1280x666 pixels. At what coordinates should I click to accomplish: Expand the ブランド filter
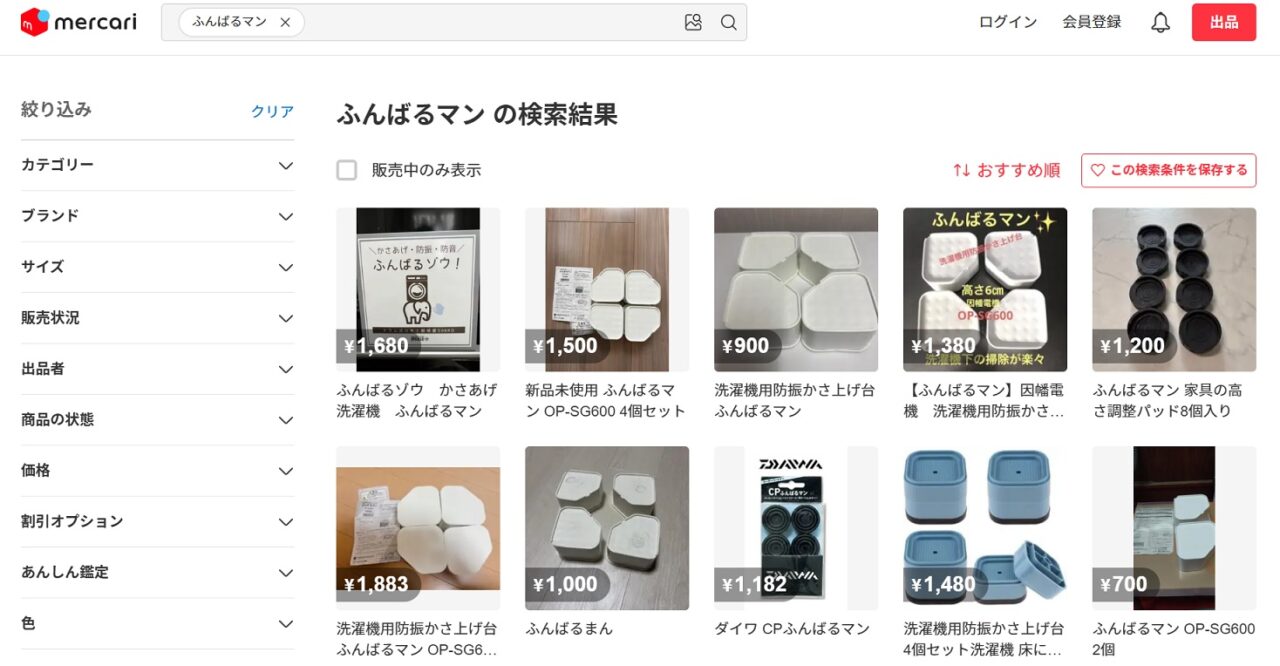[x=157, y=216]
